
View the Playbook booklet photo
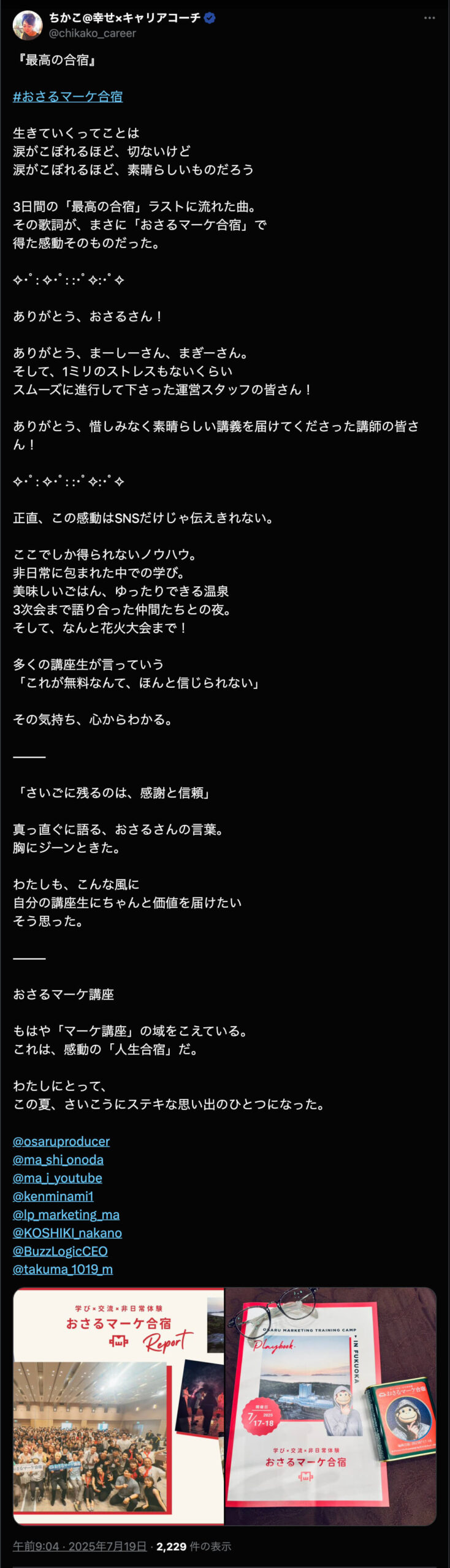pyautogui.click(x=330, y=1406)
